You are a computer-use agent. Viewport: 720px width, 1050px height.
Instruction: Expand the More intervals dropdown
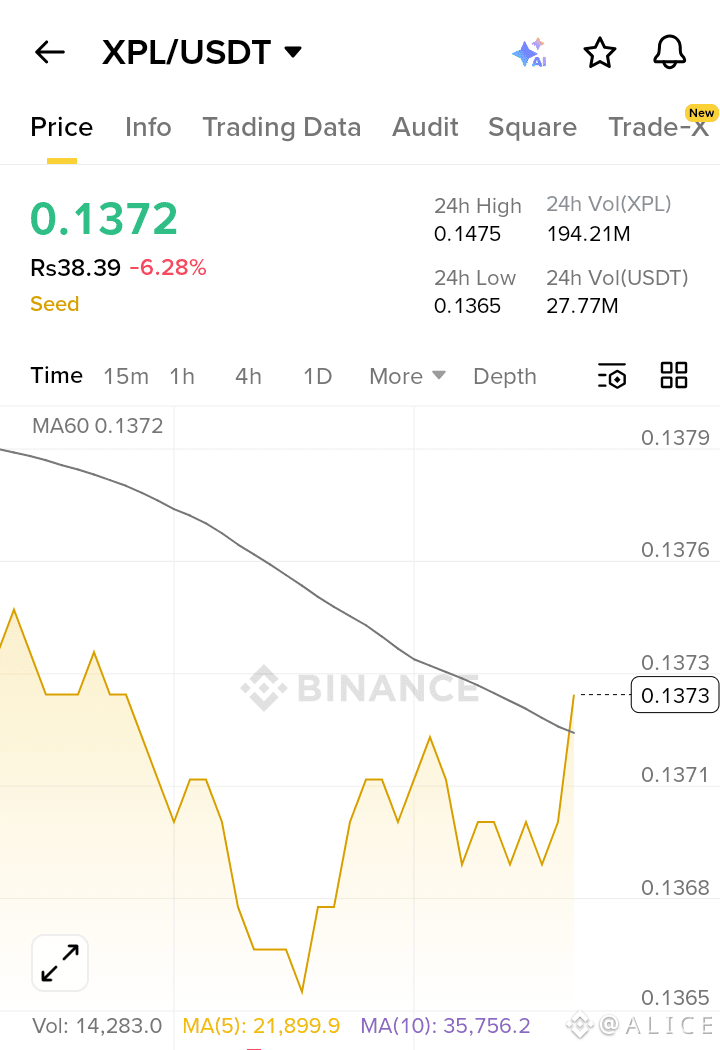pyautogui.click(x=406, y=376)
